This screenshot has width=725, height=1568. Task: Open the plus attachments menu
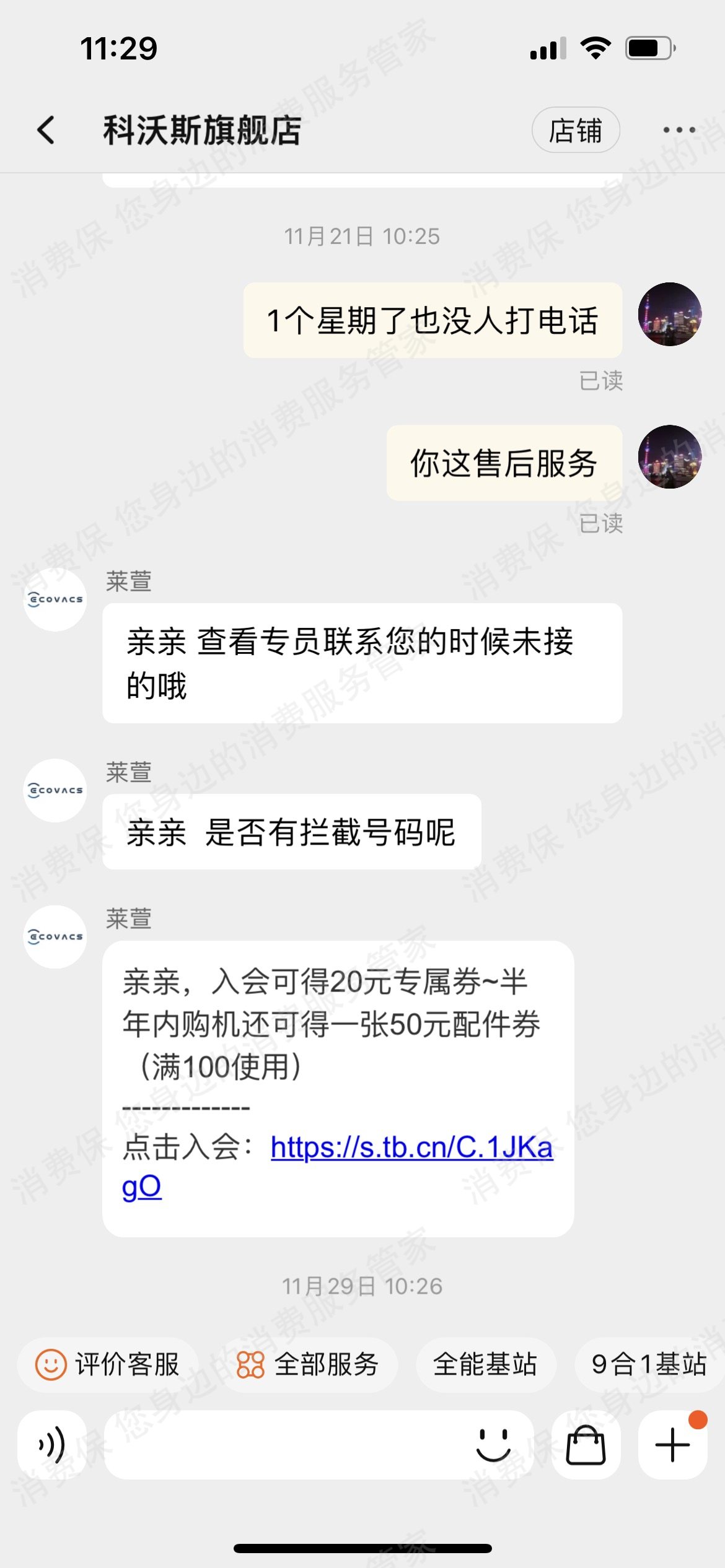672,1445
